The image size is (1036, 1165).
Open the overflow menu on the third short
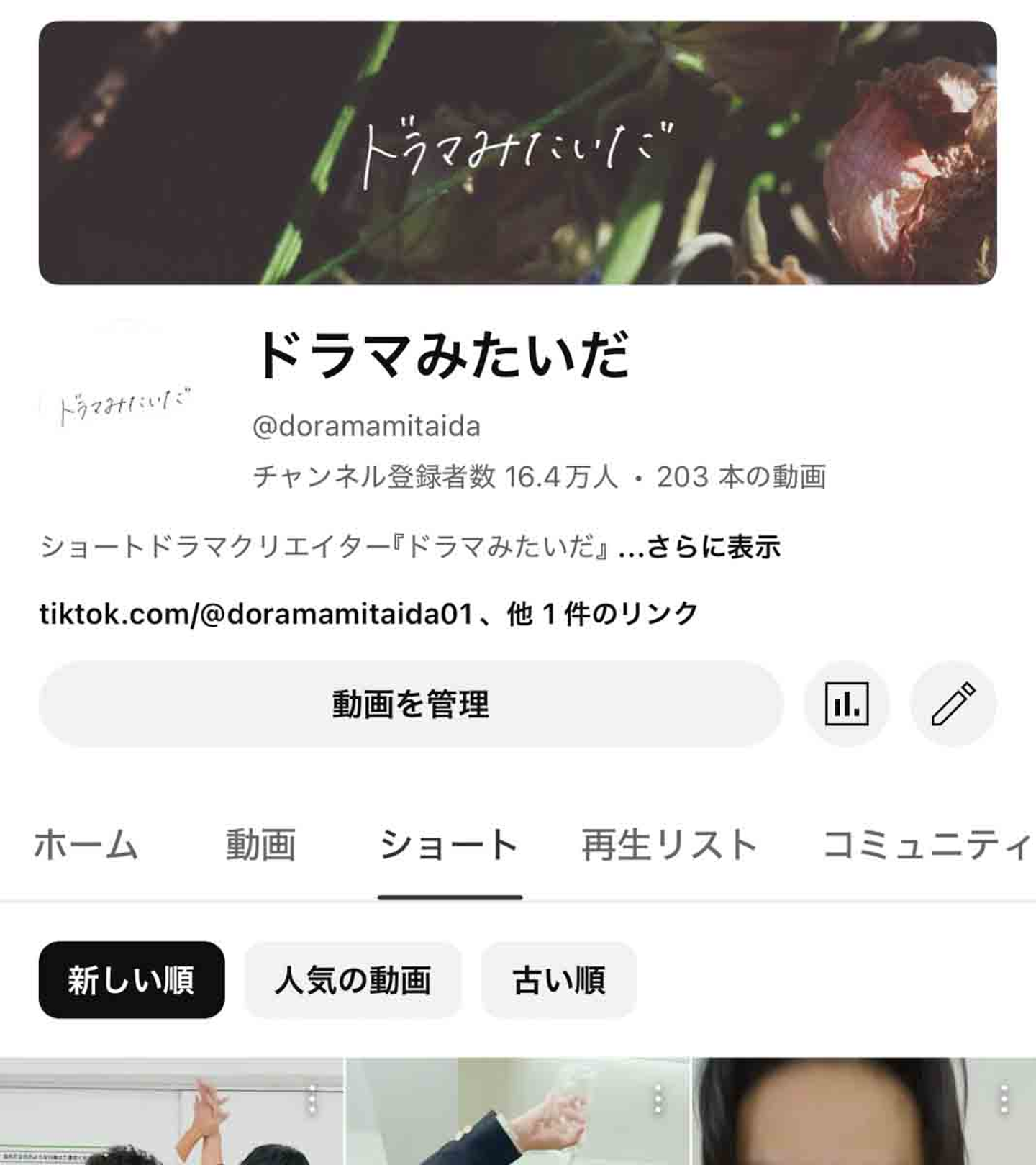pos(1004,1100)
